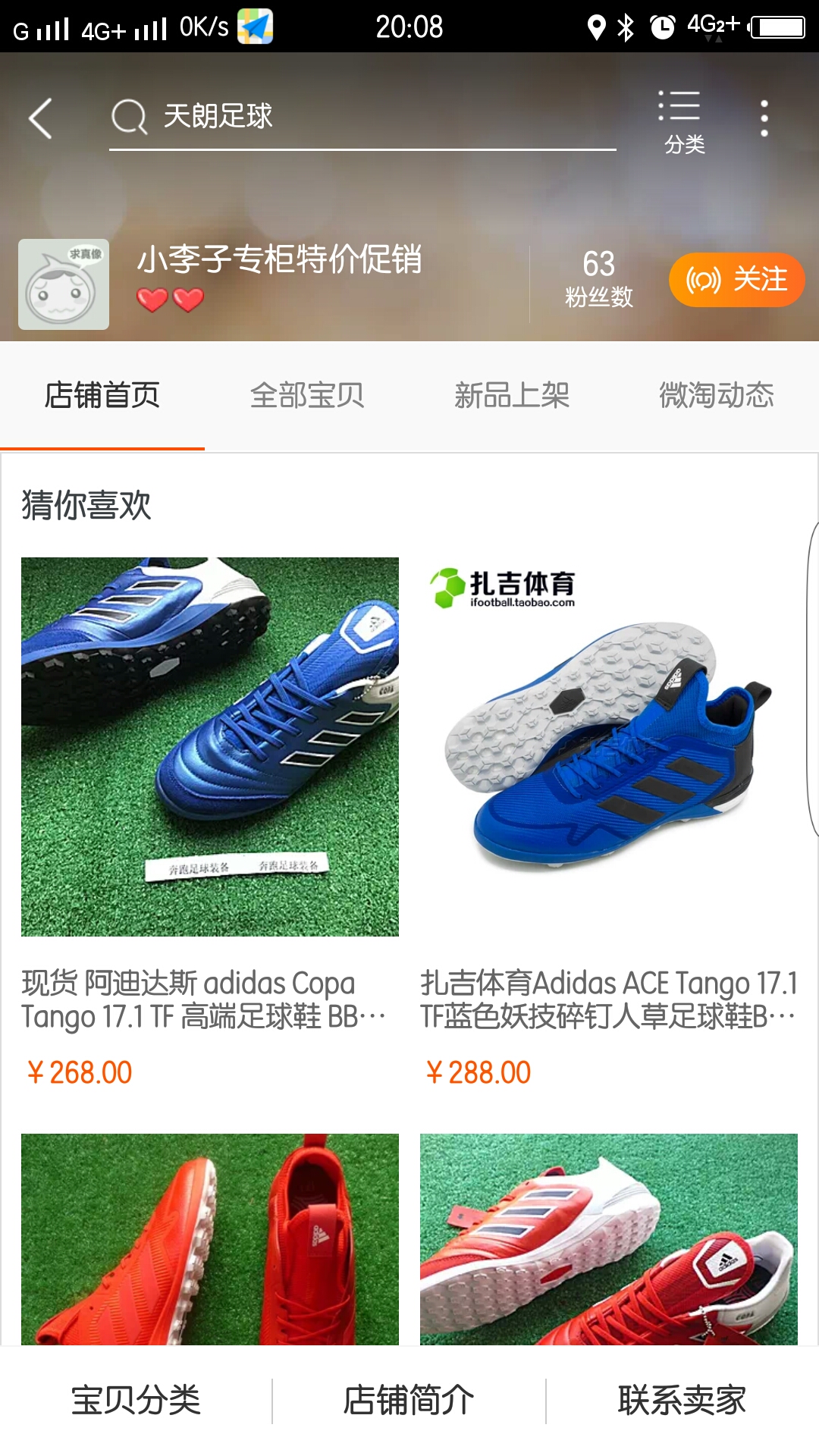Tap the 天朗足球 search field
The height and width of the screenshot is (1456, 819).
(x=362, y=117)
